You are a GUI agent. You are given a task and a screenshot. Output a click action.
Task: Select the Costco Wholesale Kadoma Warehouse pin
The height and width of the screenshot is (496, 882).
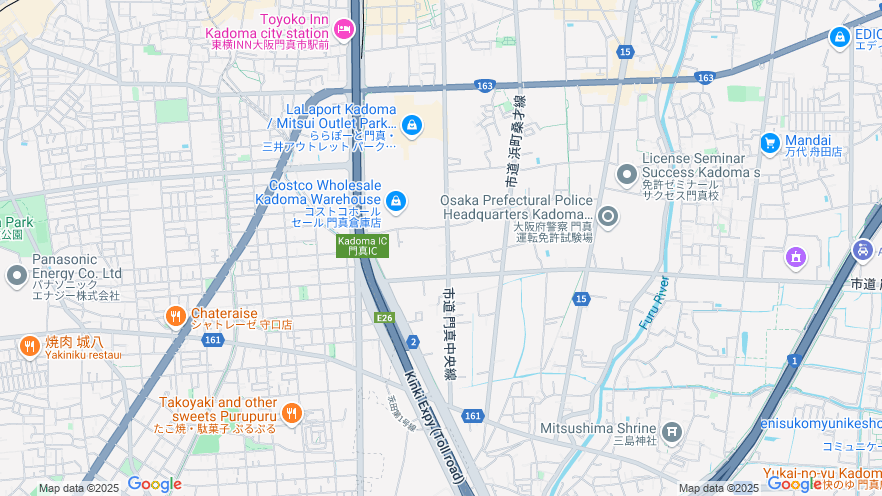pyautogui.click(x=396, y=202)
